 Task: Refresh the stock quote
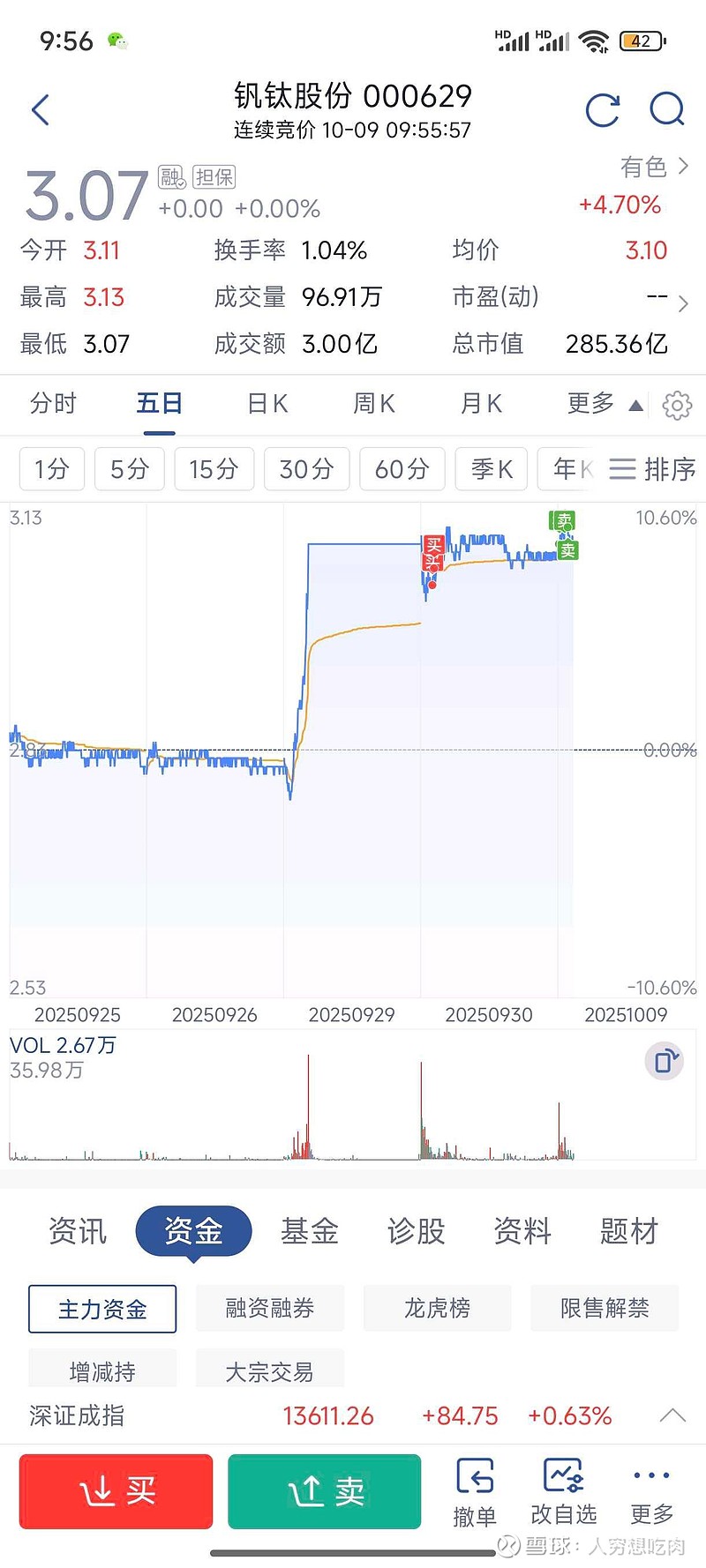[x=603, y=110]
